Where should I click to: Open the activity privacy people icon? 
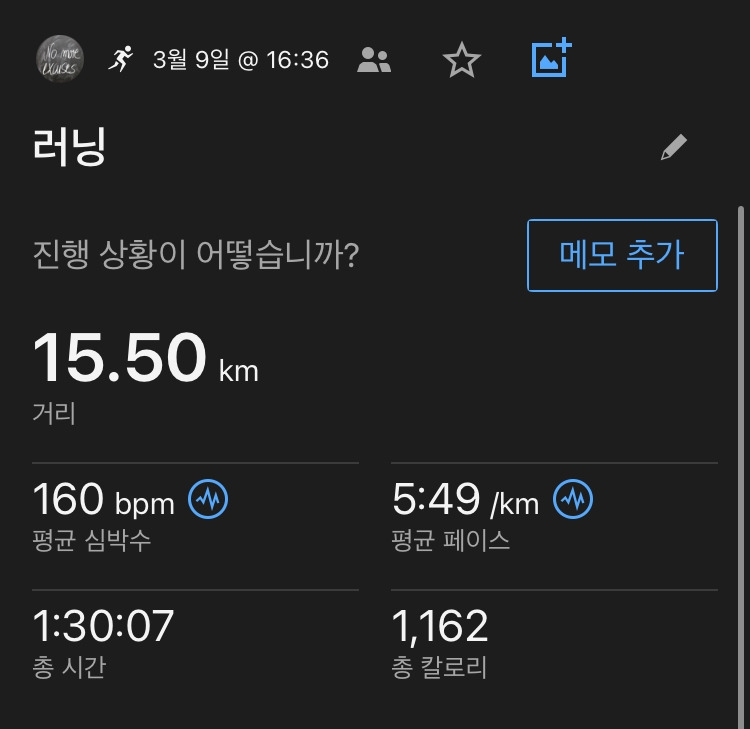(374, 60)
